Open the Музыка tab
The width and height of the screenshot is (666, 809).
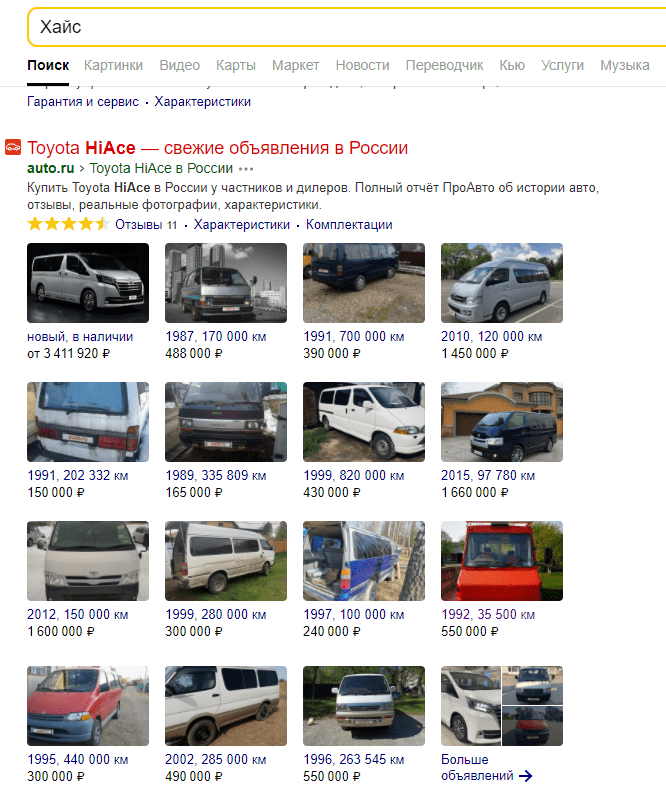tap(624, 65)
